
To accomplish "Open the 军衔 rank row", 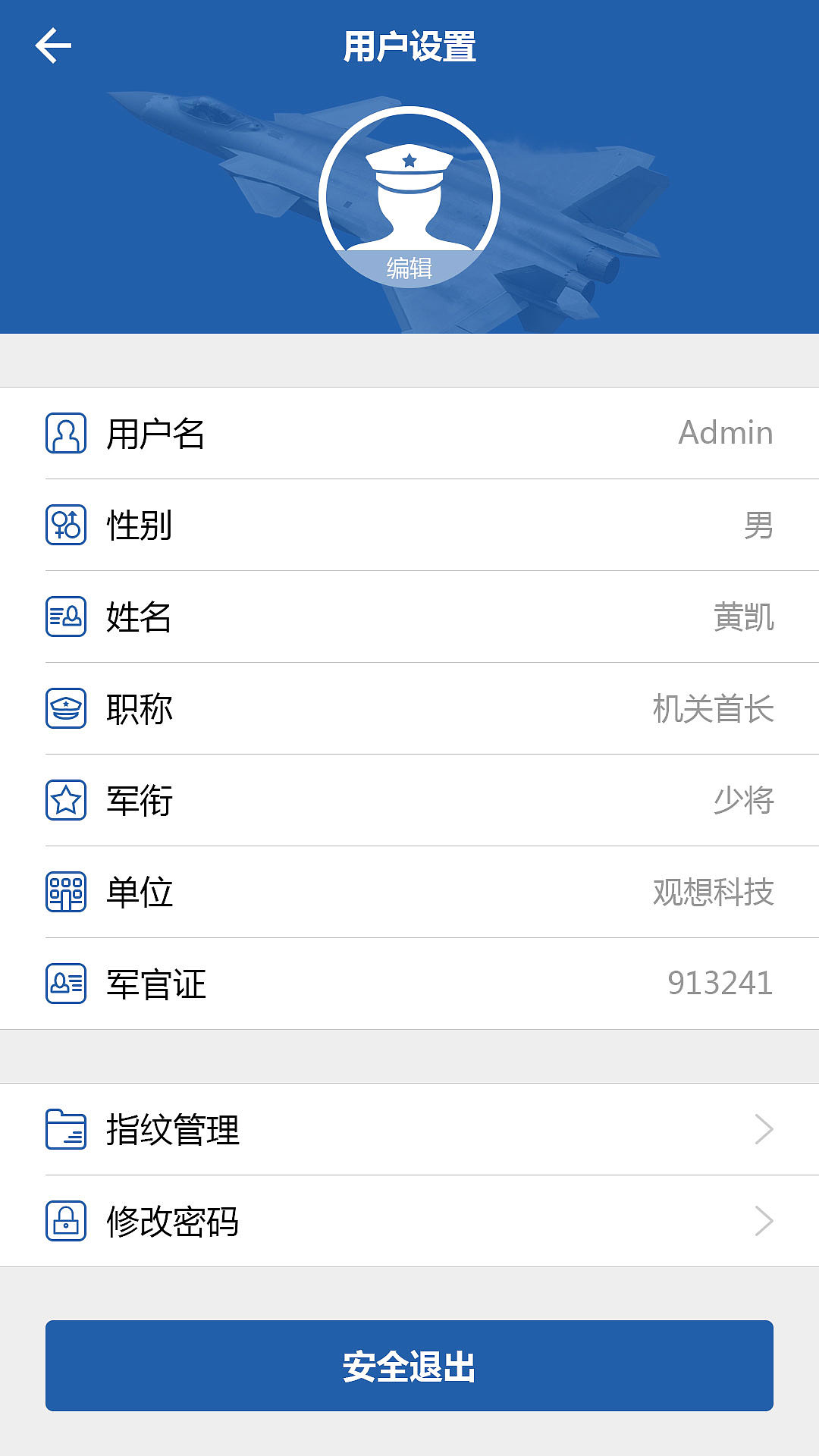I will pos(409,800).
